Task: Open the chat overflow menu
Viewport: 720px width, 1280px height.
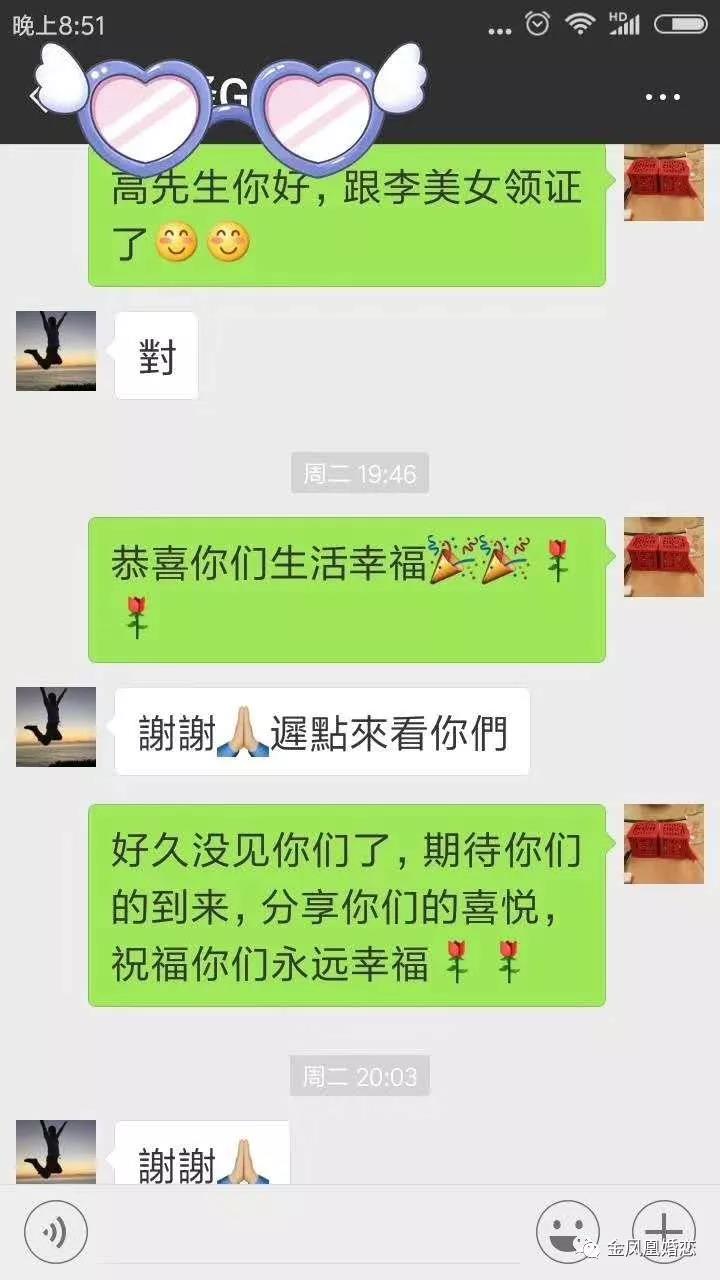Action: (662, 97)
